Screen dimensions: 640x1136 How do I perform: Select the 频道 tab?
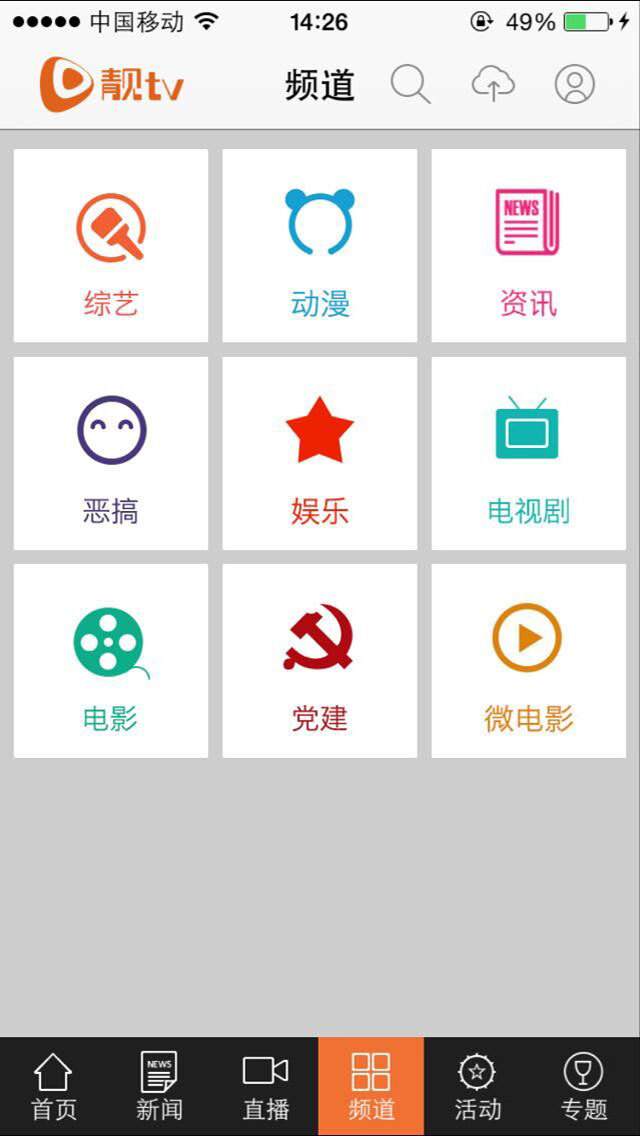click(371, 1087)
